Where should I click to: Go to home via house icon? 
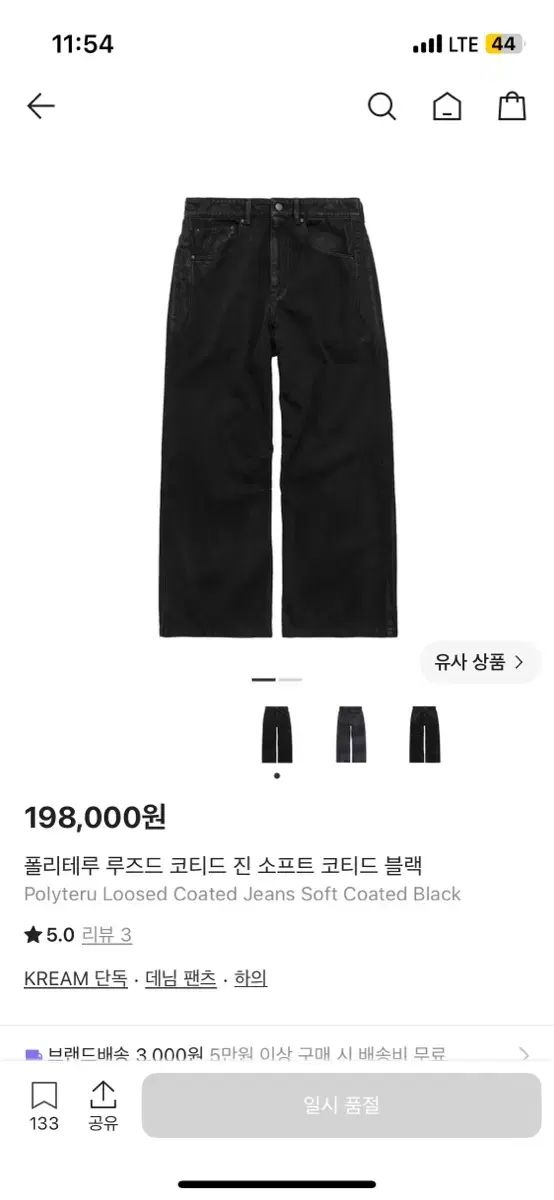point(447,106)
